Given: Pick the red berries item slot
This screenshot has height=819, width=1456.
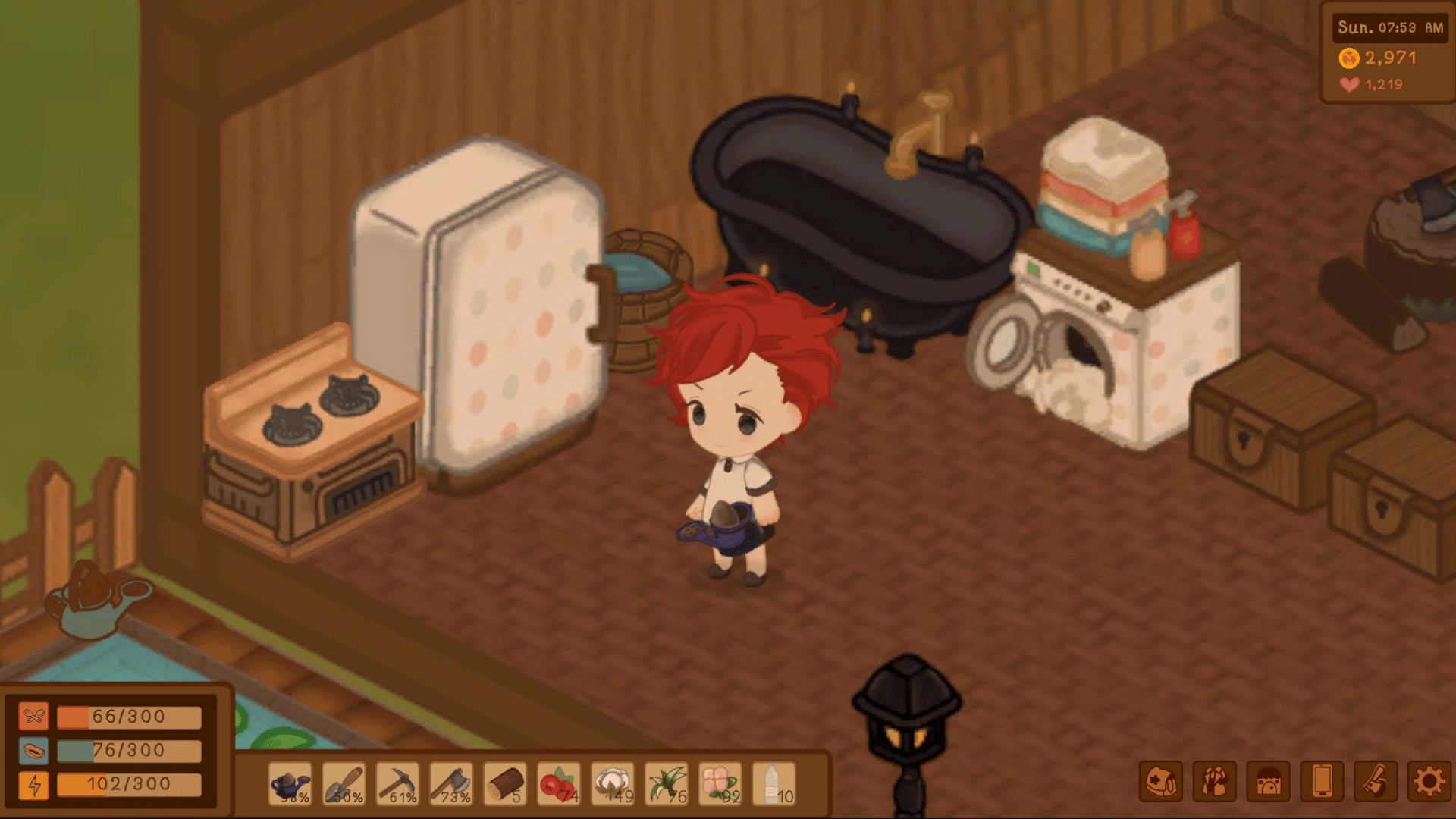Looking at the screenshot, I should tap(559, 784).
